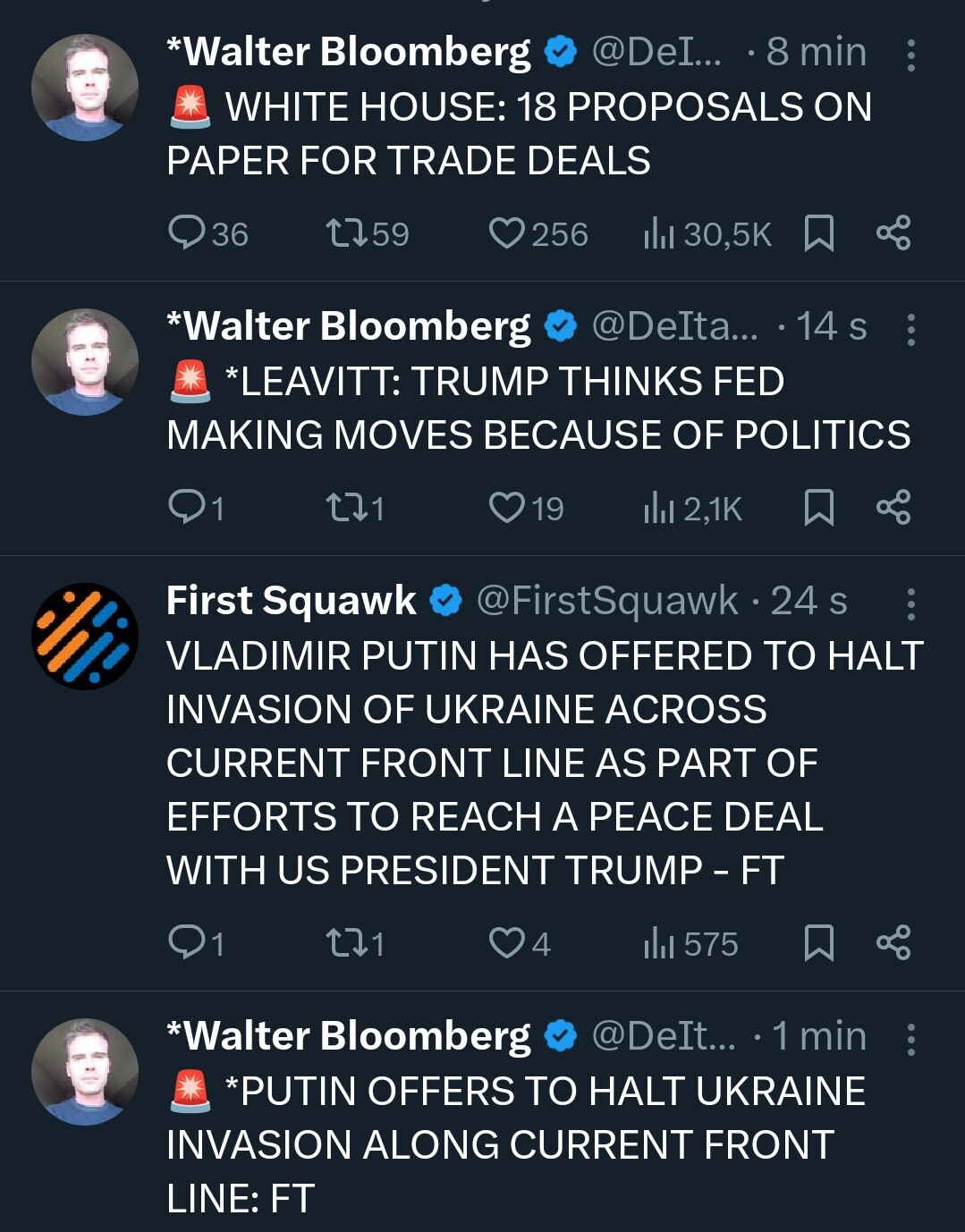Share the Leavitt Trump Fed tweet
The width and height of the screenshot is (965, 1232).
(893, 508)
